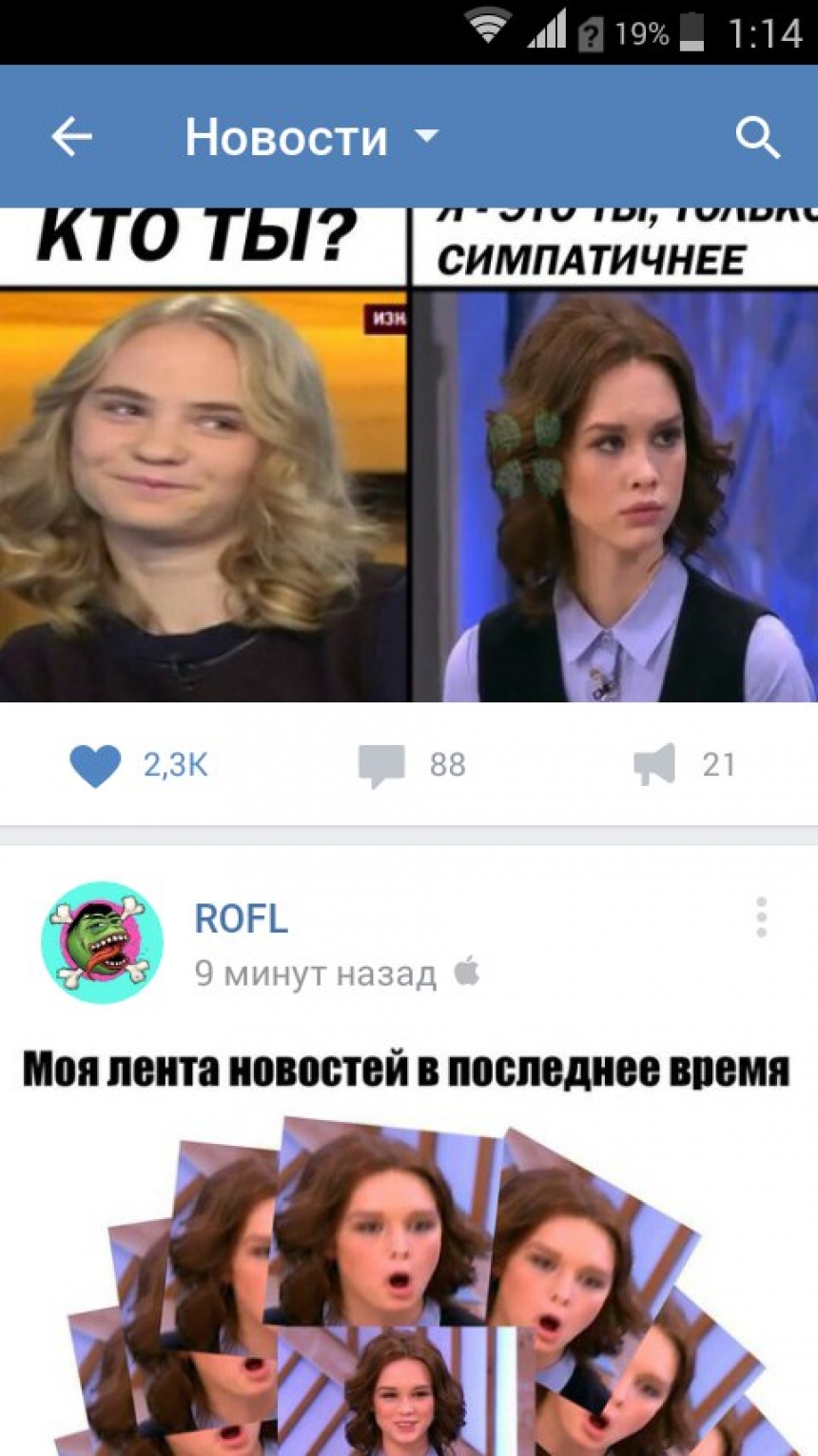Go back using the arrow
Image resolution: width=818 pixels, height=1456 pixels.
pyautogui.click(x=71, y=138)
